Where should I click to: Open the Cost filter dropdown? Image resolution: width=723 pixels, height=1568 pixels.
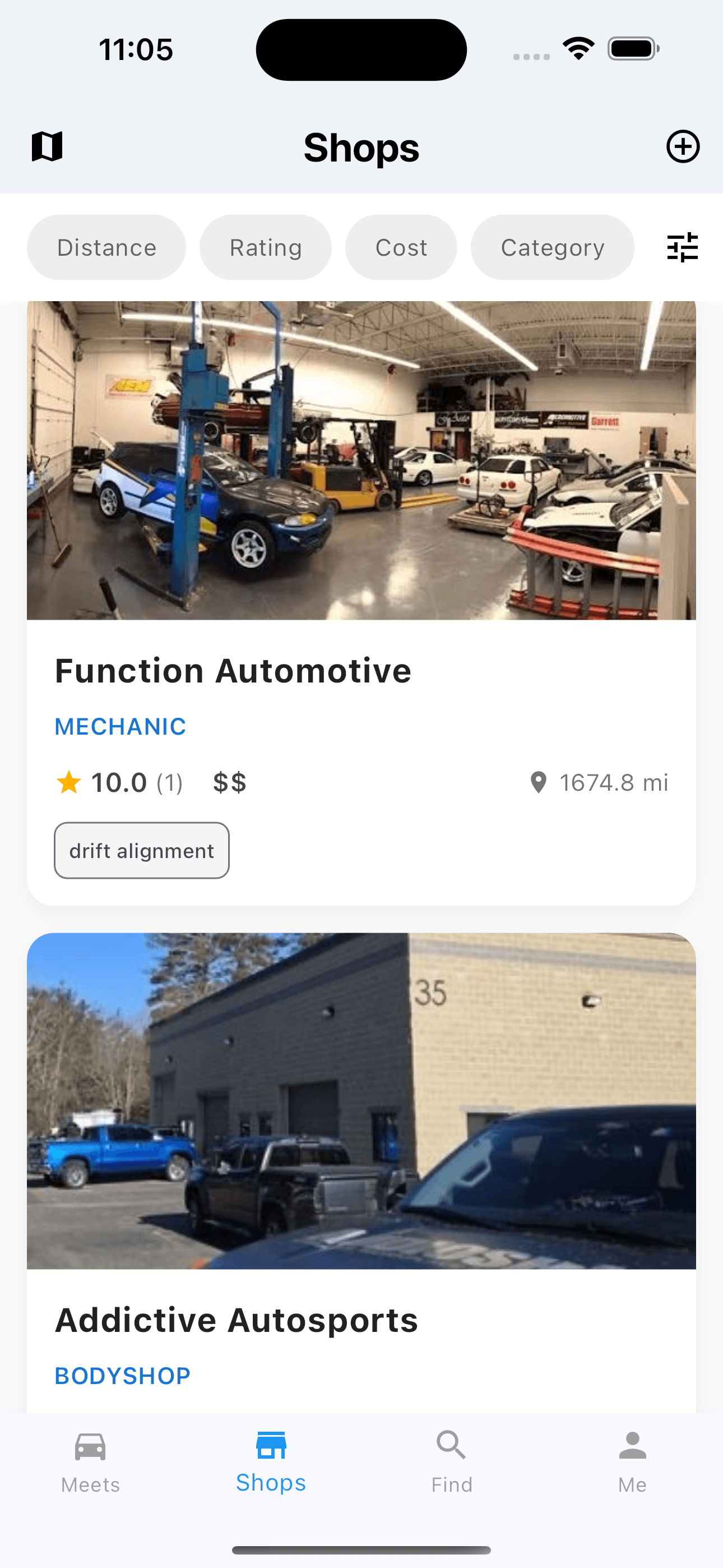[400, 247]
